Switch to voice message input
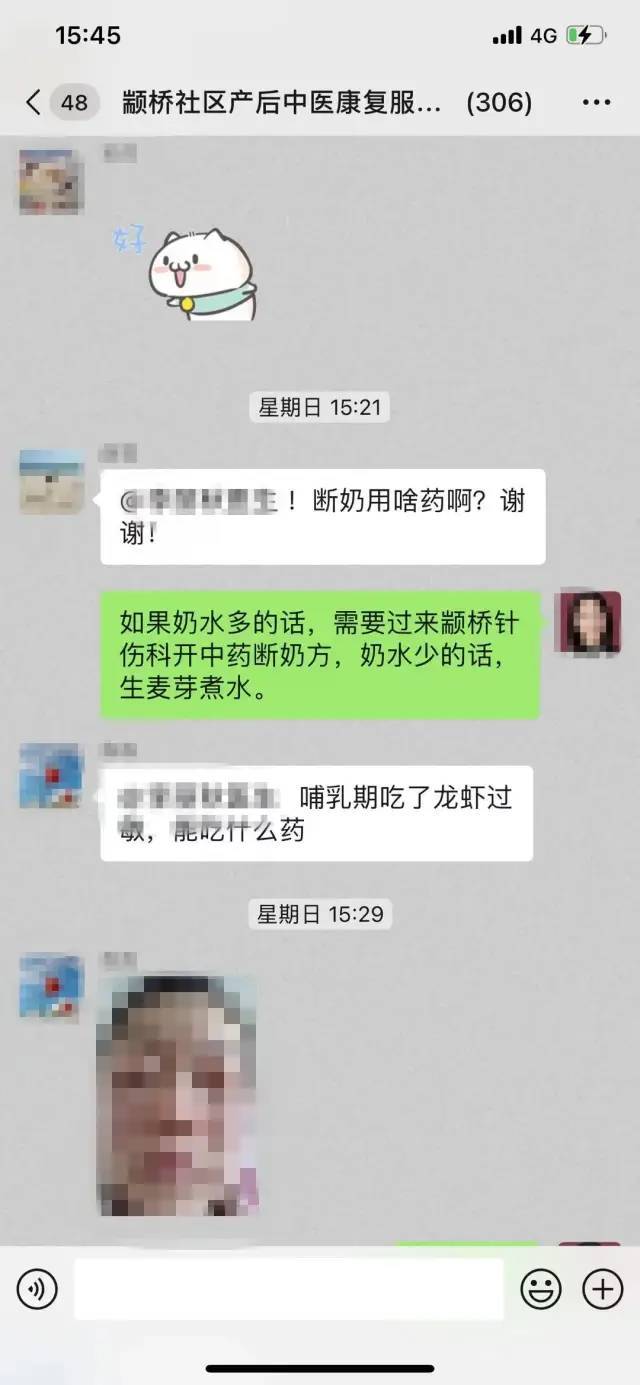This screenshot has width=640, height=1385. coord(37,1290)
